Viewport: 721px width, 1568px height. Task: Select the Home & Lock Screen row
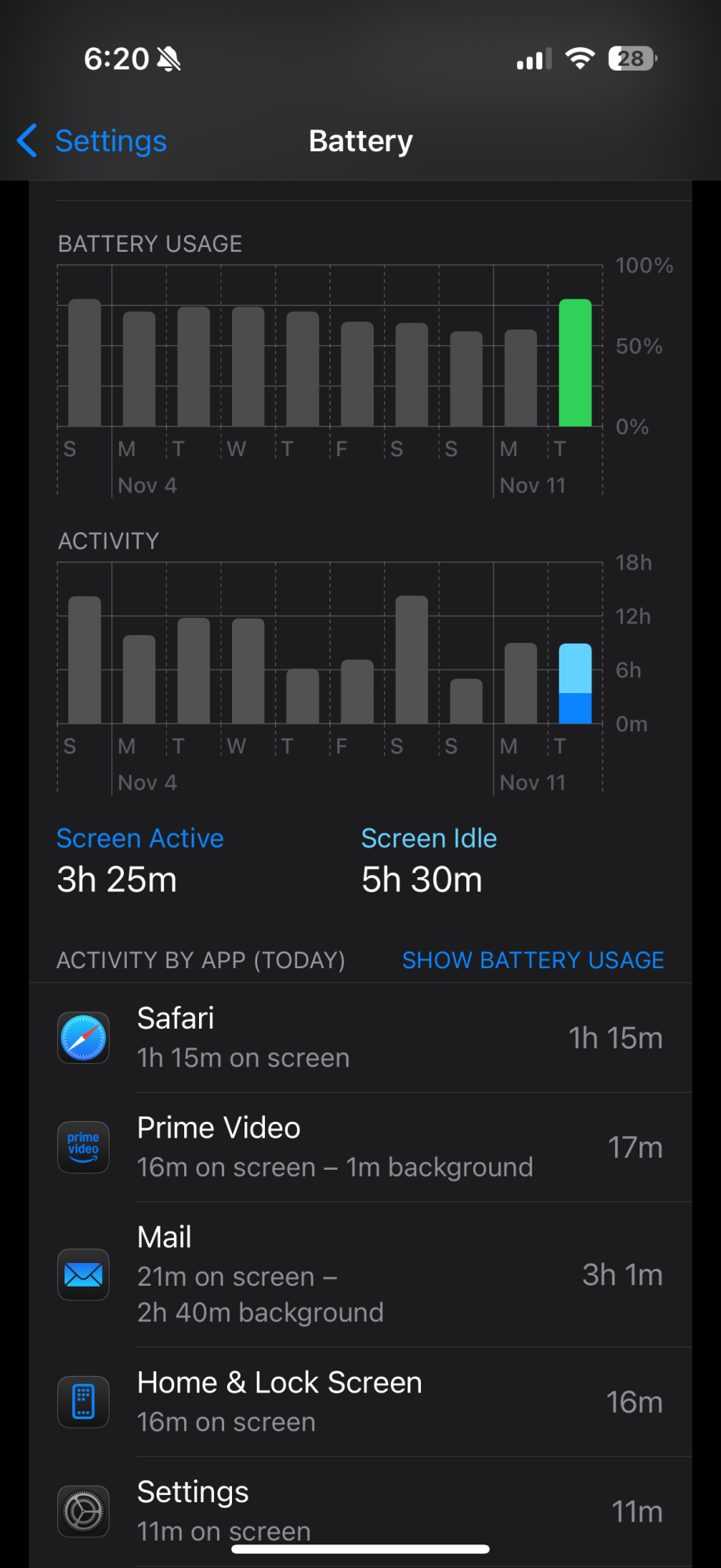click(x=360, y=1402)
